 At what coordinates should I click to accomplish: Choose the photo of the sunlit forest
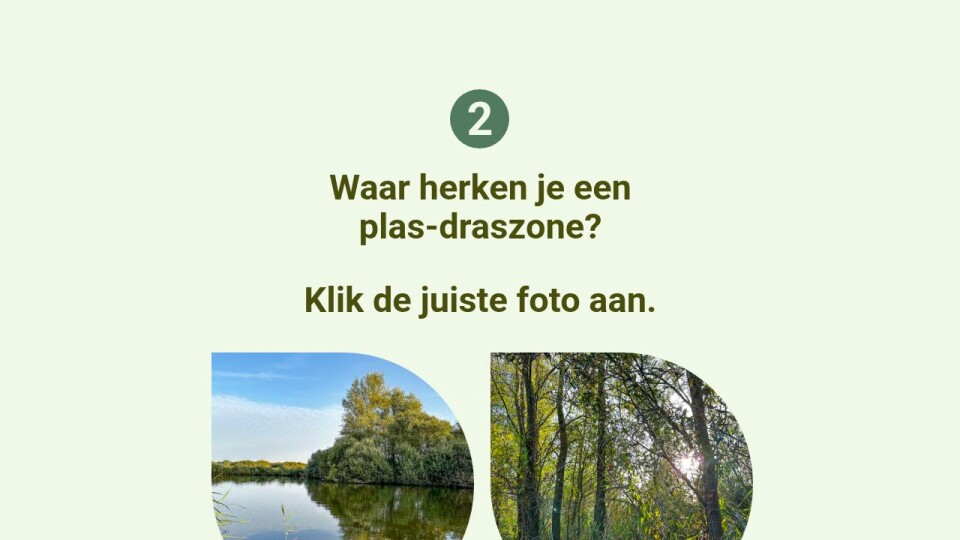[620, 446]
